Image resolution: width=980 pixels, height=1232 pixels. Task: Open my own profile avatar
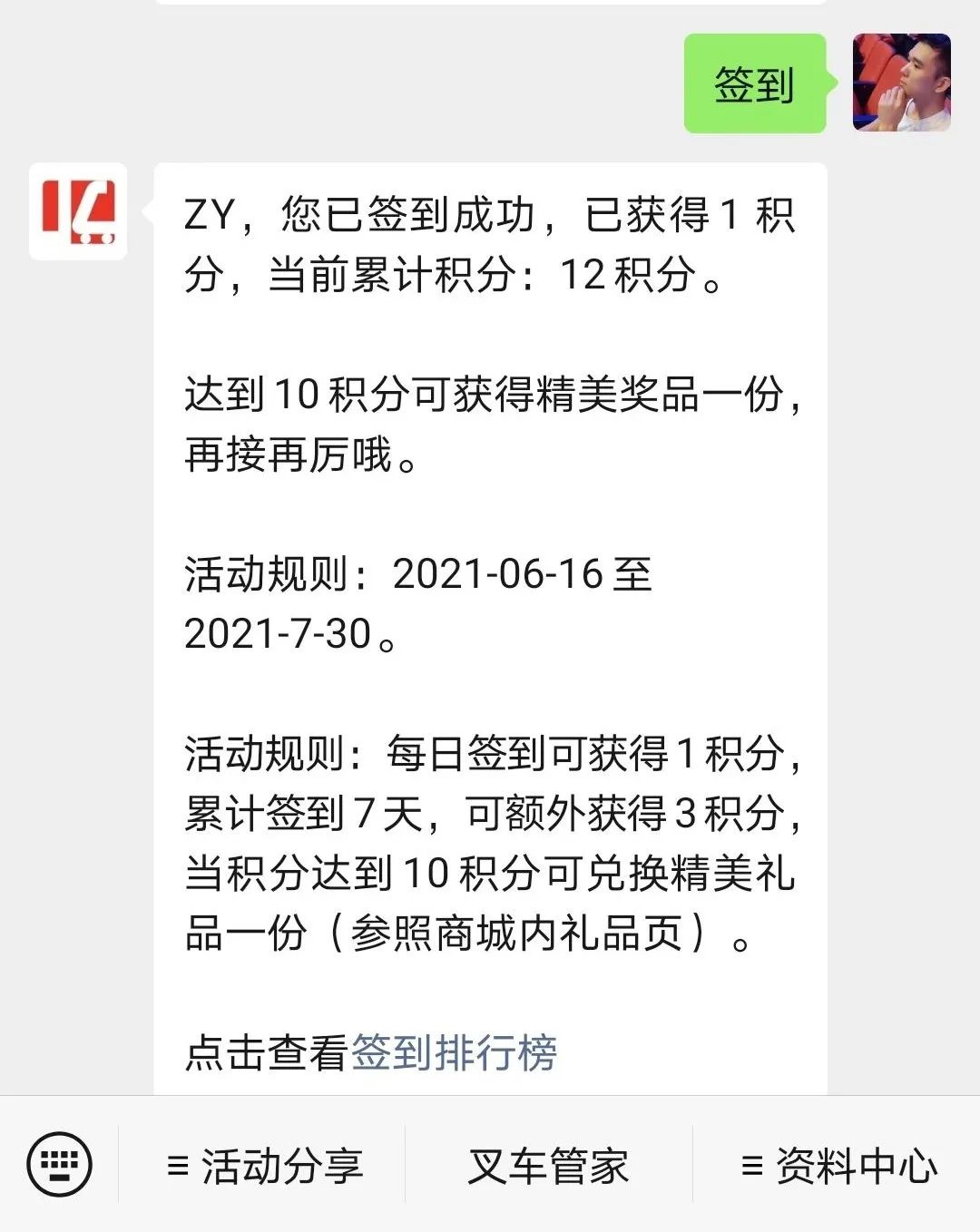(x=901, y=83)
